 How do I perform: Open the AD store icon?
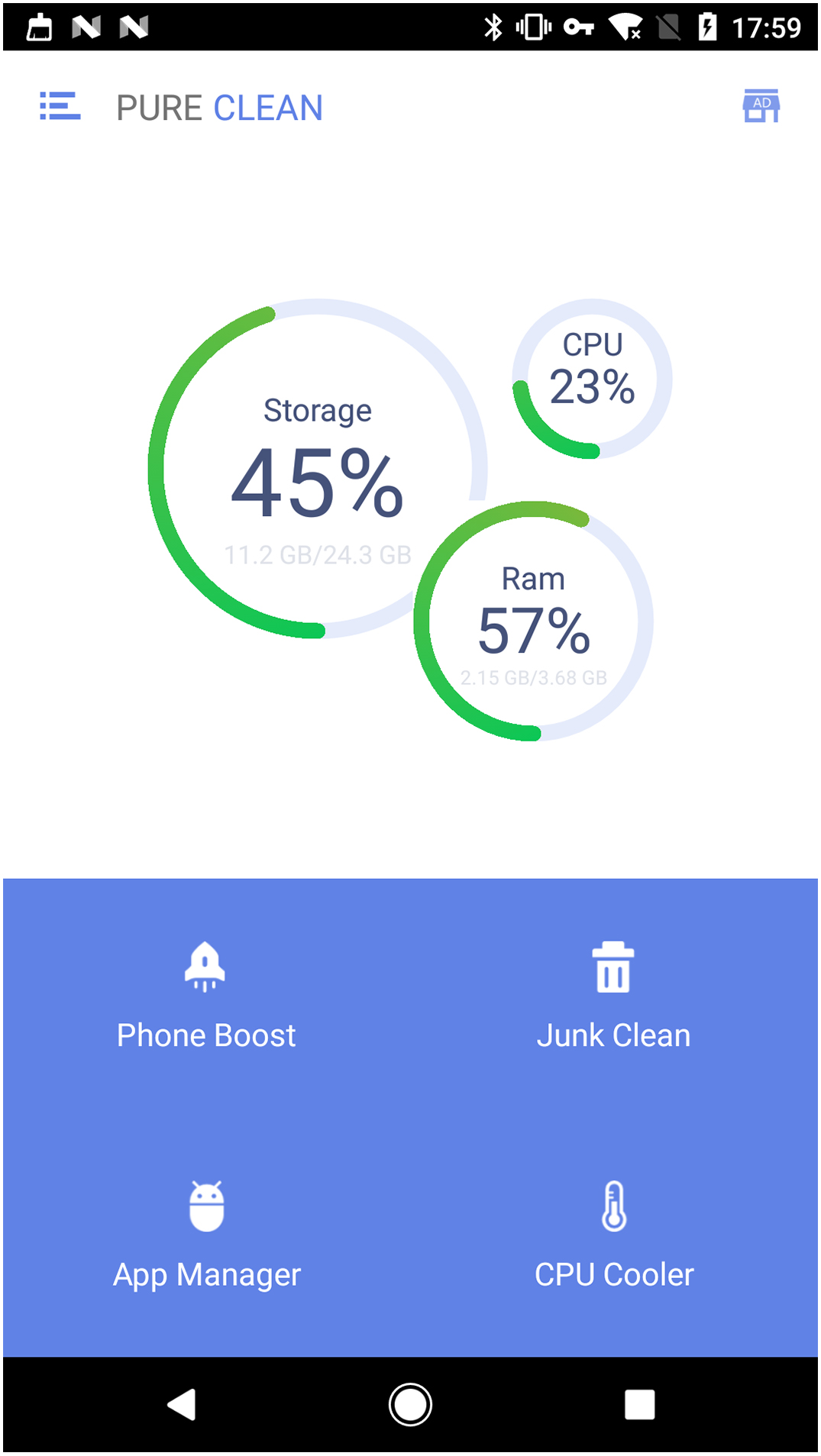click(x=761, y=106)
